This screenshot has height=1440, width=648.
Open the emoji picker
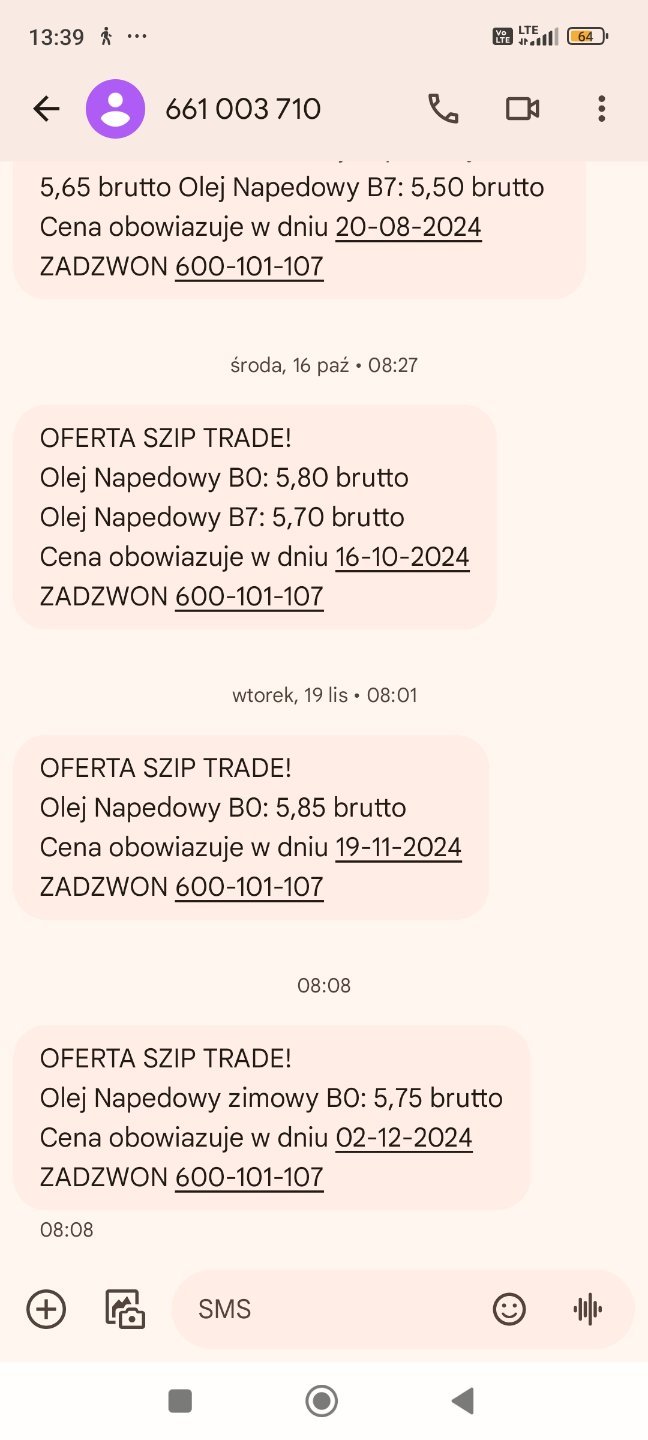[509, 1309]
